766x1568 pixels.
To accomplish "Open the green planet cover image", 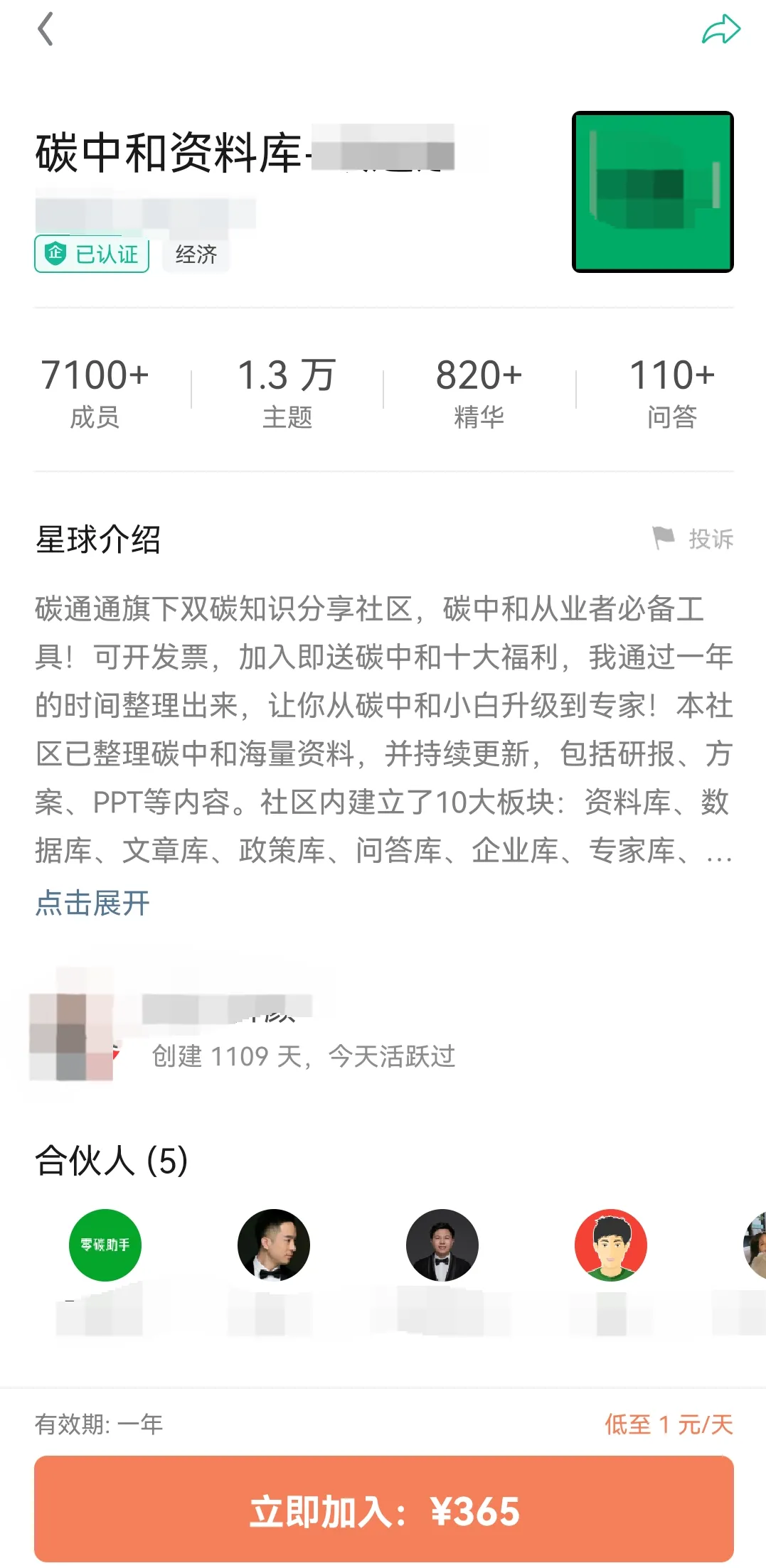I will (x=653, y=192).
